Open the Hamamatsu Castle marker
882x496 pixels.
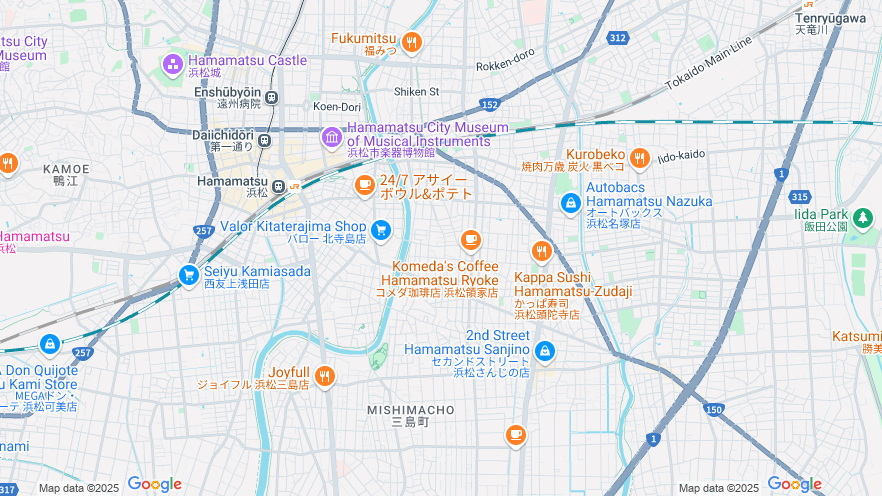(173, 65)
